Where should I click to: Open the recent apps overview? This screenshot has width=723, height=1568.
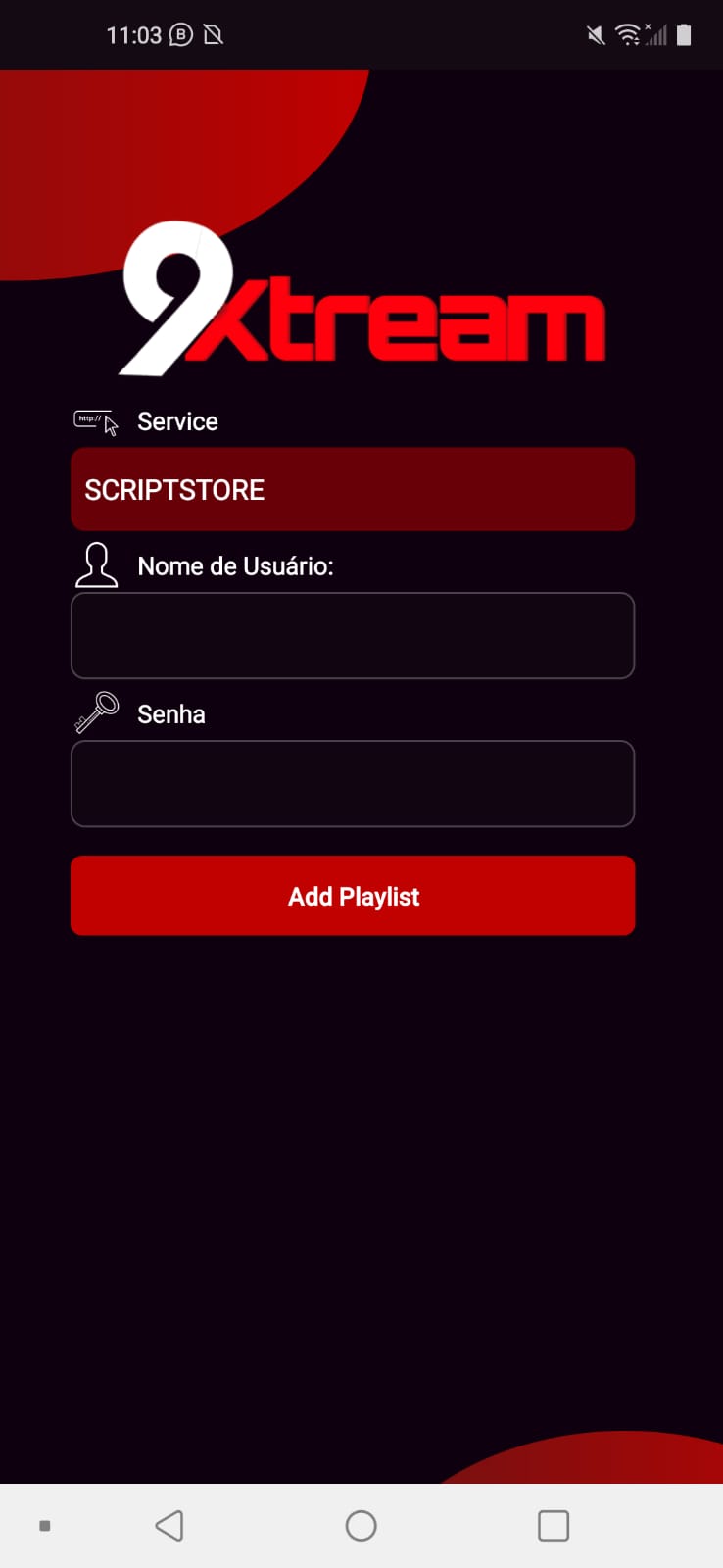coord(553,1525)
